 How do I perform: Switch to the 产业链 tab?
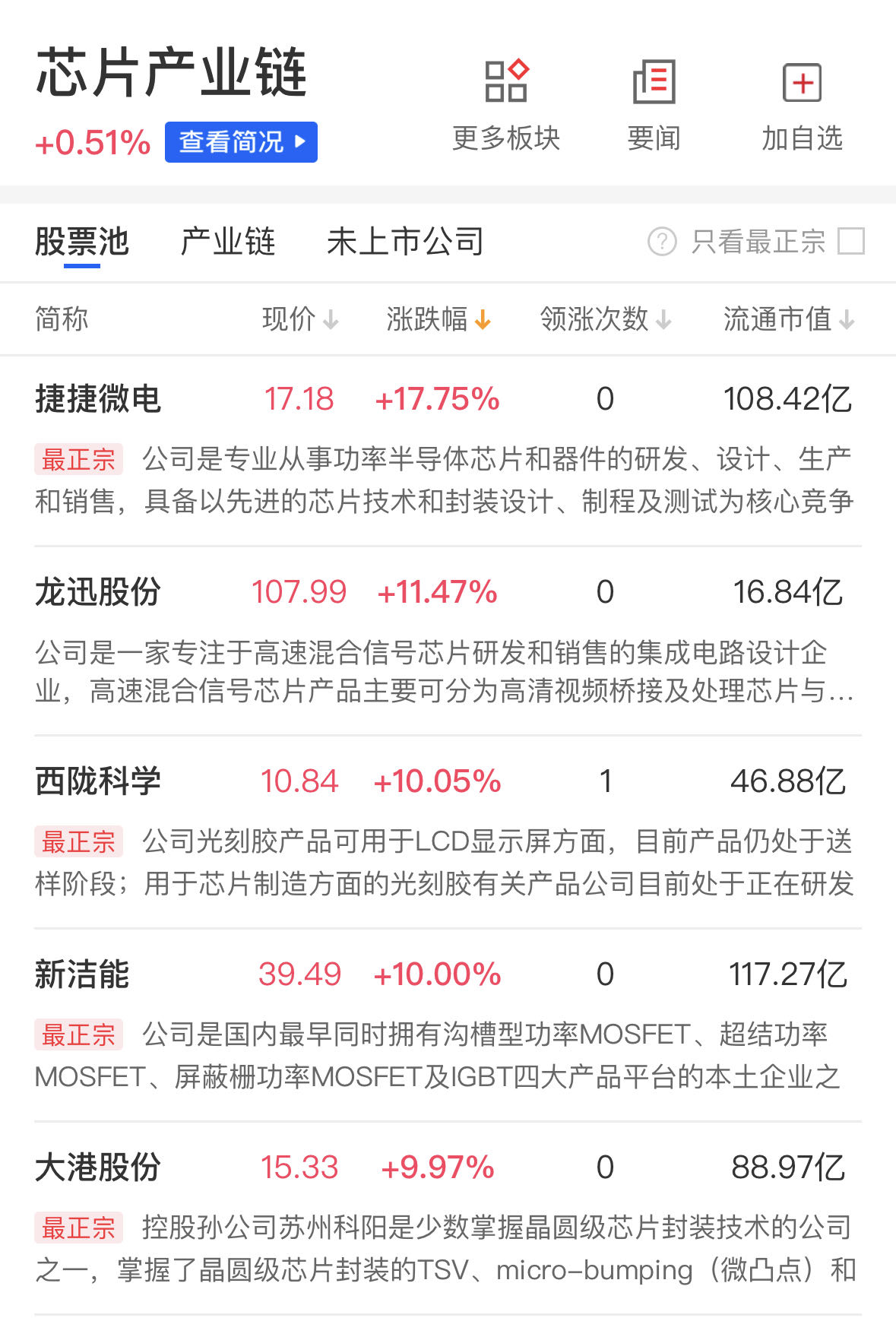pyautogui.click(x=227, y=242)
